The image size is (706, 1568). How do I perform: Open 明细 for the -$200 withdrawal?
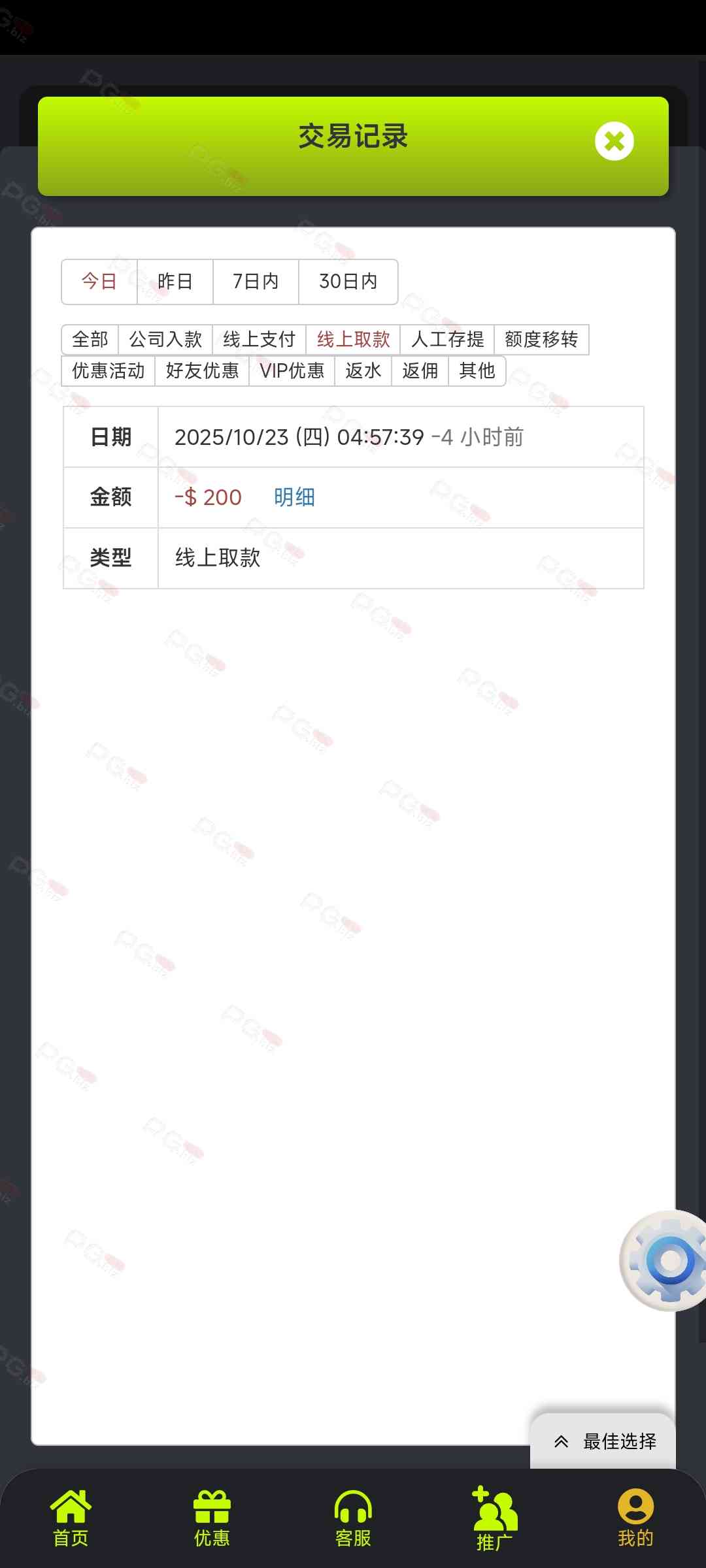coord(294,497)
